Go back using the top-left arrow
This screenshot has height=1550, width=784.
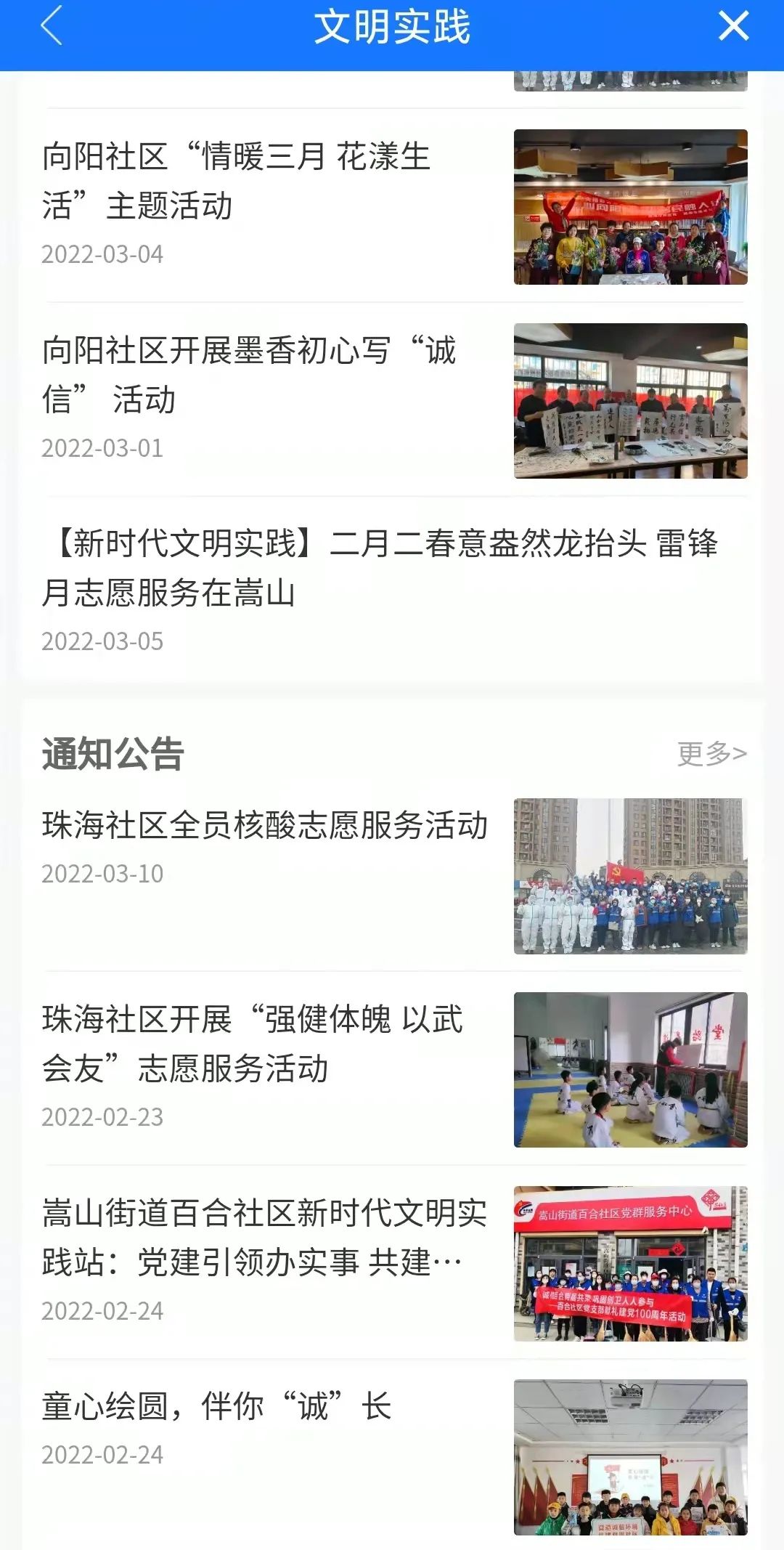pos(52,27)
